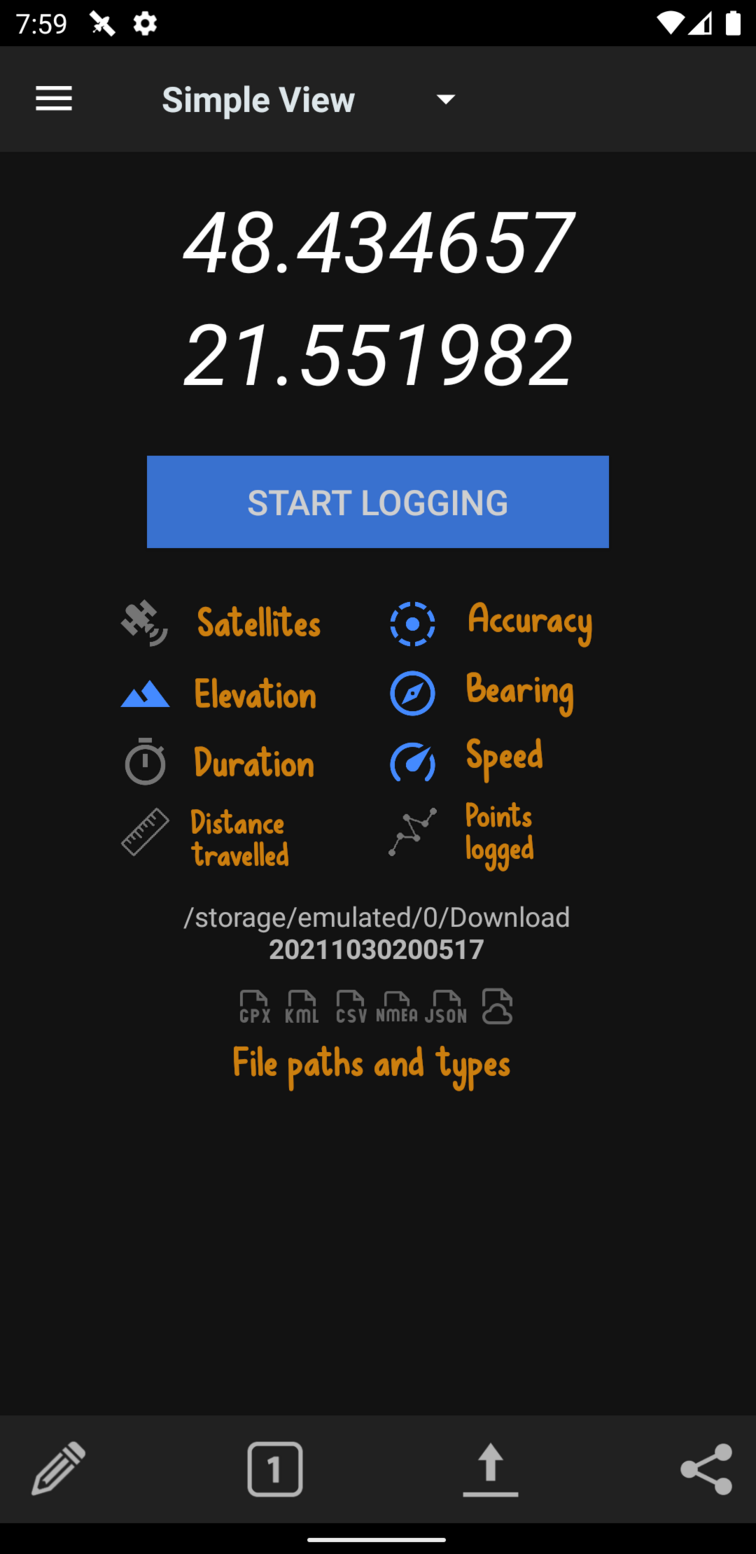Expand the Simple View dropdown
The height and width of the screenshot is (1554, 756).
coord(446,99)
